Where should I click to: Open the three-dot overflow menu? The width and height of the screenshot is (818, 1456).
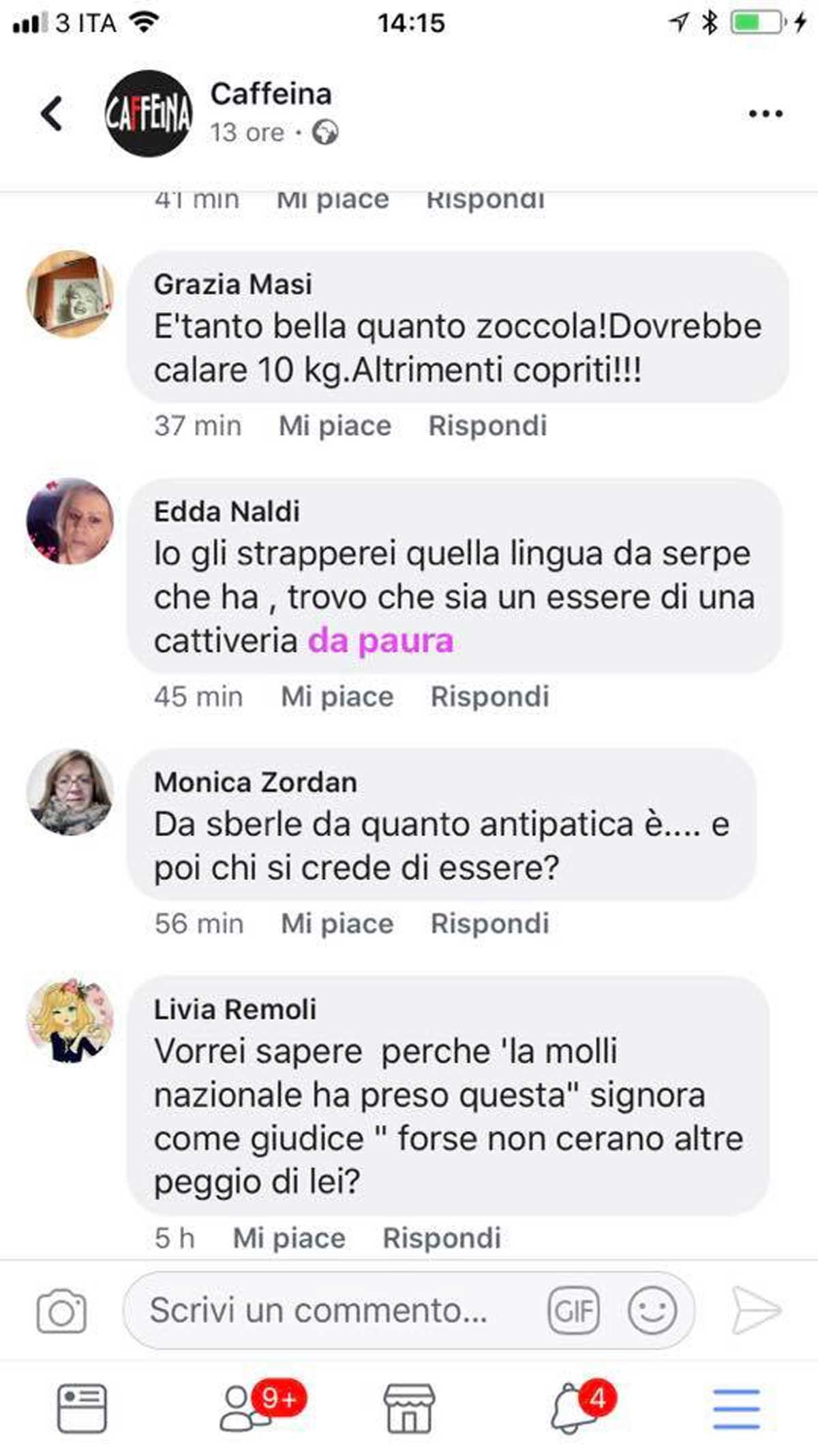pos(765,114)
